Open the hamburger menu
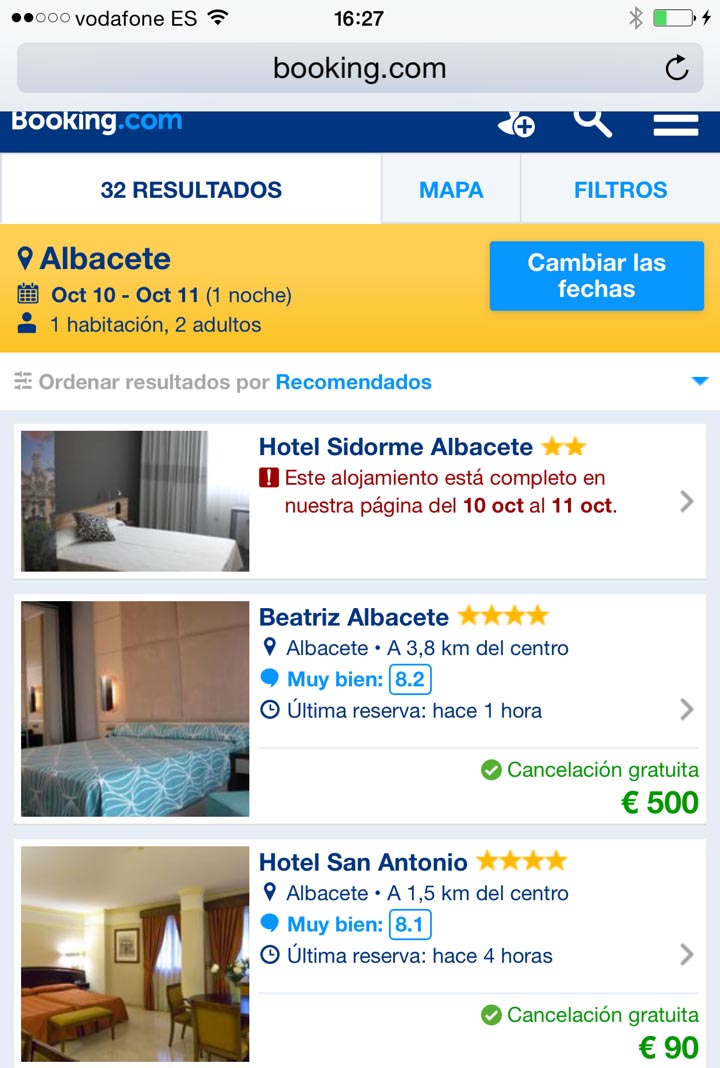The height and width of the screenshot is (1068, 720). (x=675, y=125)
